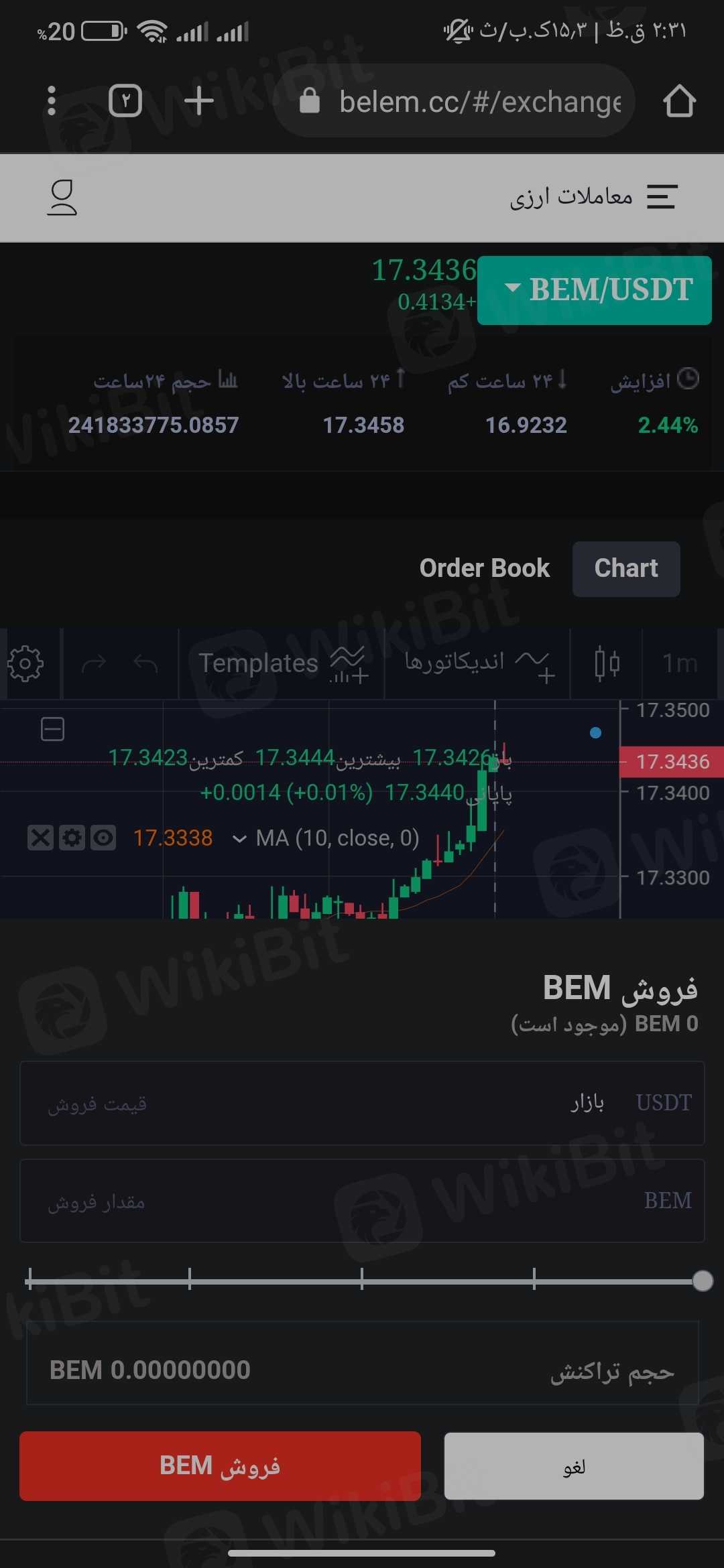Remove the MA indicator
The height and width of the screenshot is (1568, 724).
[x=40, y=838]
